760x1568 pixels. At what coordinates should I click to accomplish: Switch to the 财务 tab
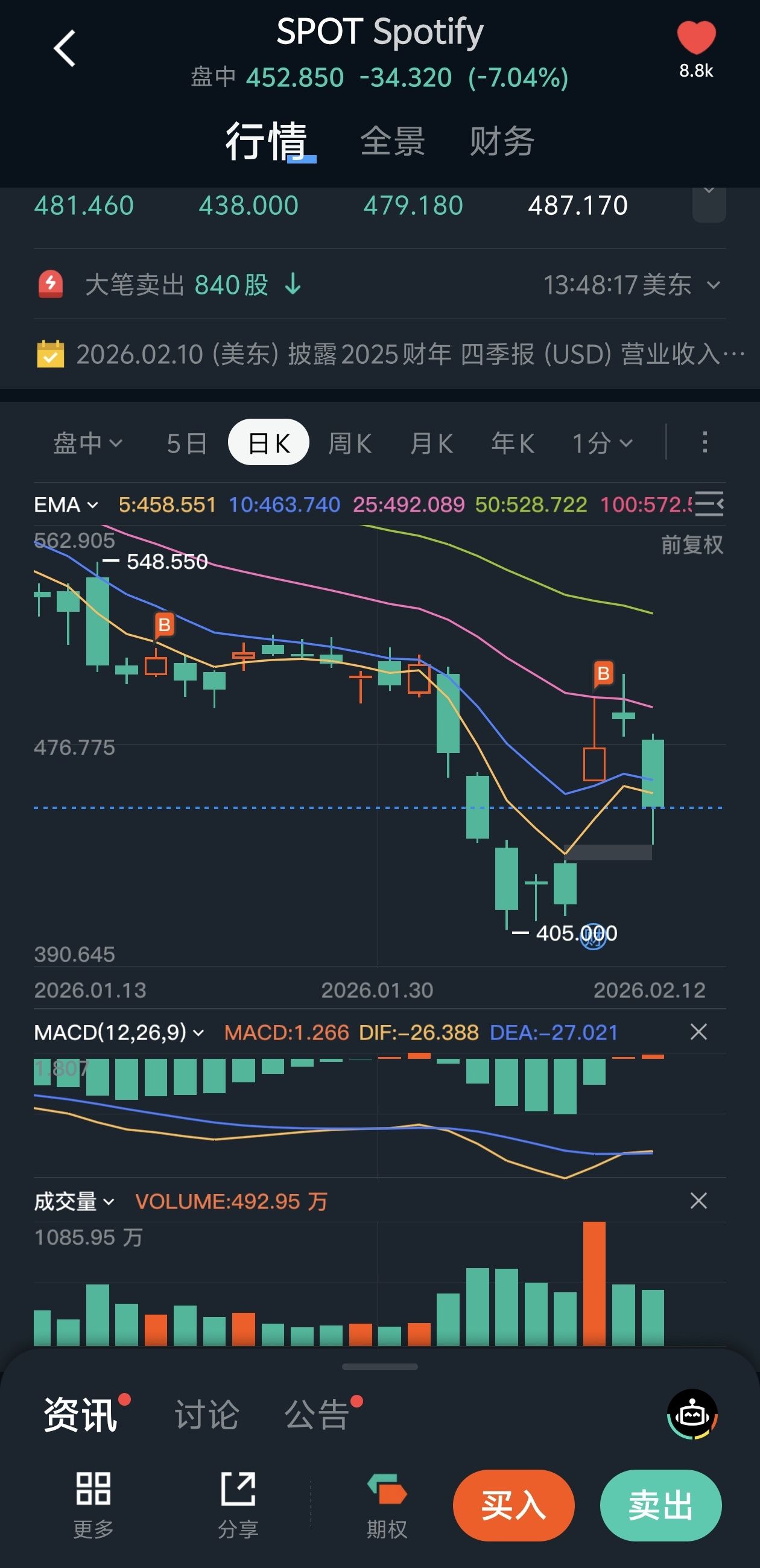[x=502, y=141]
